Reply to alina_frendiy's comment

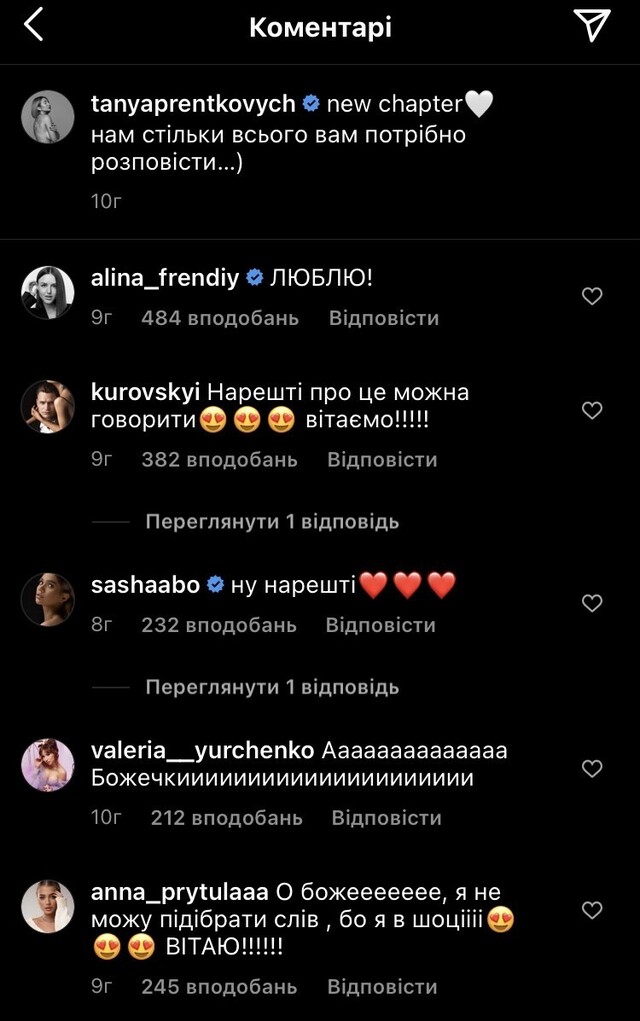pyautogui.click(x=384, y=318)
